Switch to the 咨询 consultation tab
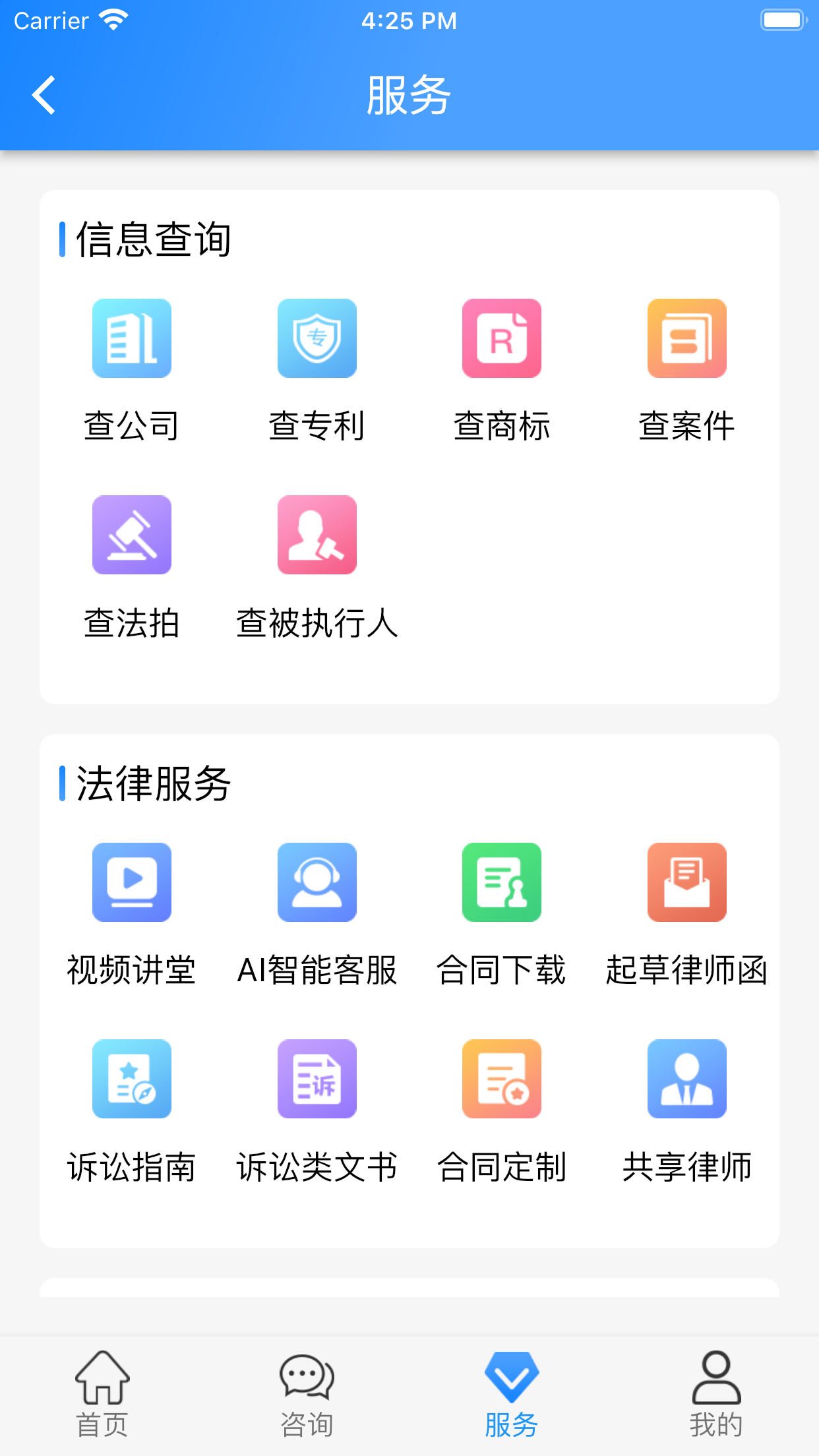The width and height of the screenshot is (819, 1456). point(307,1394)
